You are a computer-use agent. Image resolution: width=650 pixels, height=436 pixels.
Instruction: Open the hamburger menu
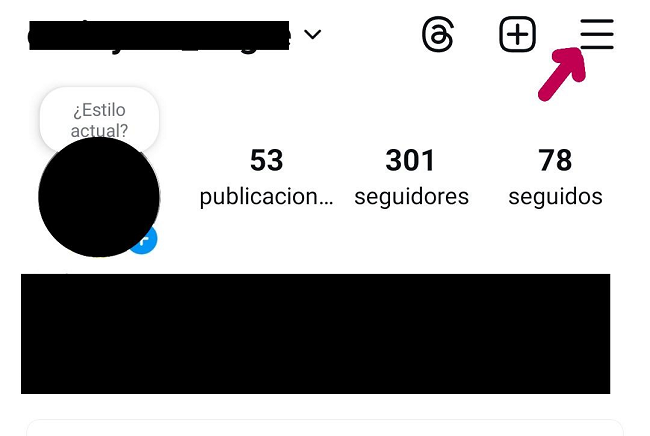[x=597, y=35]
